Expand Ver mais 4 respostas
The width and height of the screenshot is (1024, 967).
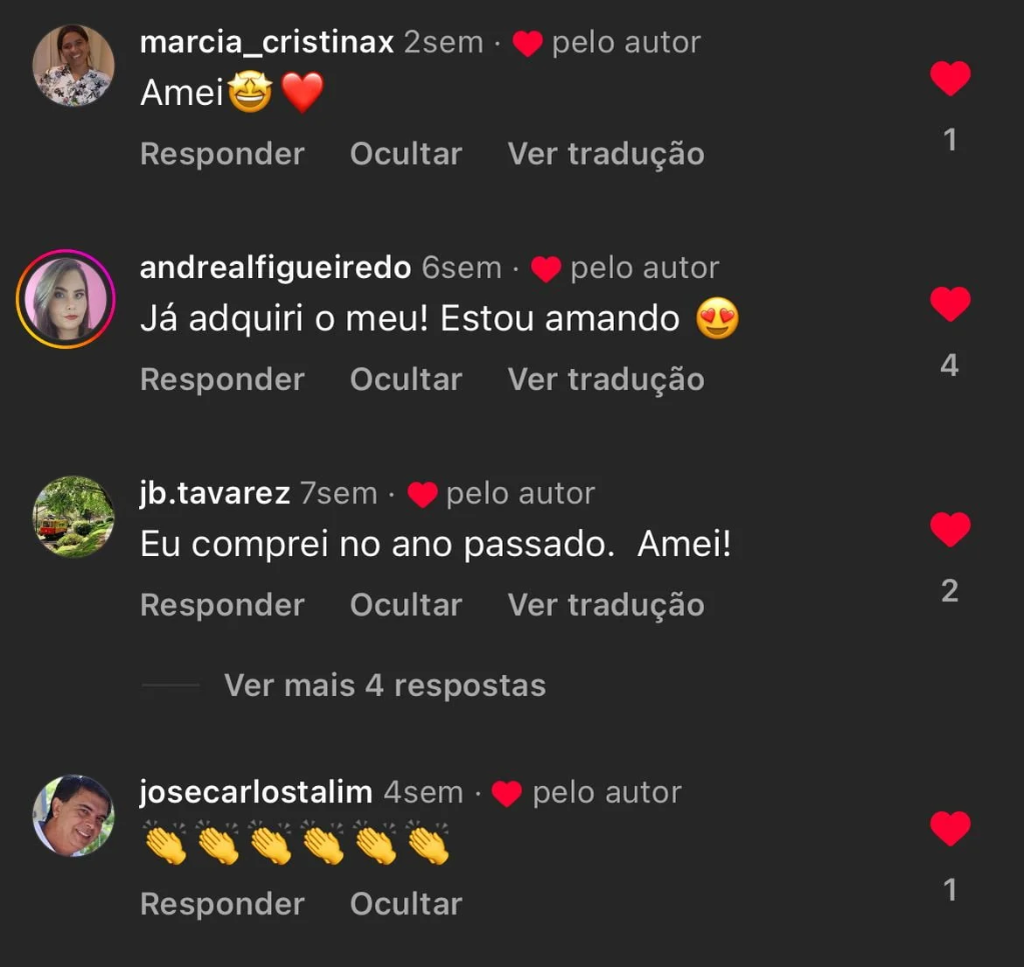(x=385, y=686)
